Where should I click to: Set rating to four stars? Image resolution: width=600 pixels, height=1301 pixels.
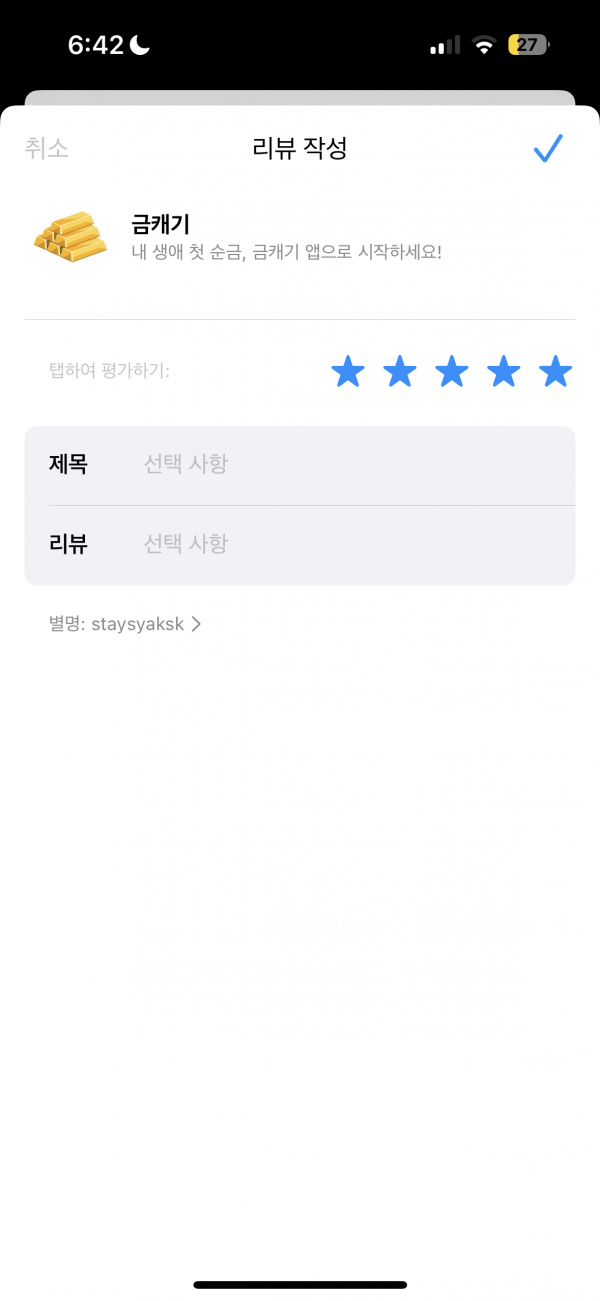pyautogui.click(x=504, y=372)
